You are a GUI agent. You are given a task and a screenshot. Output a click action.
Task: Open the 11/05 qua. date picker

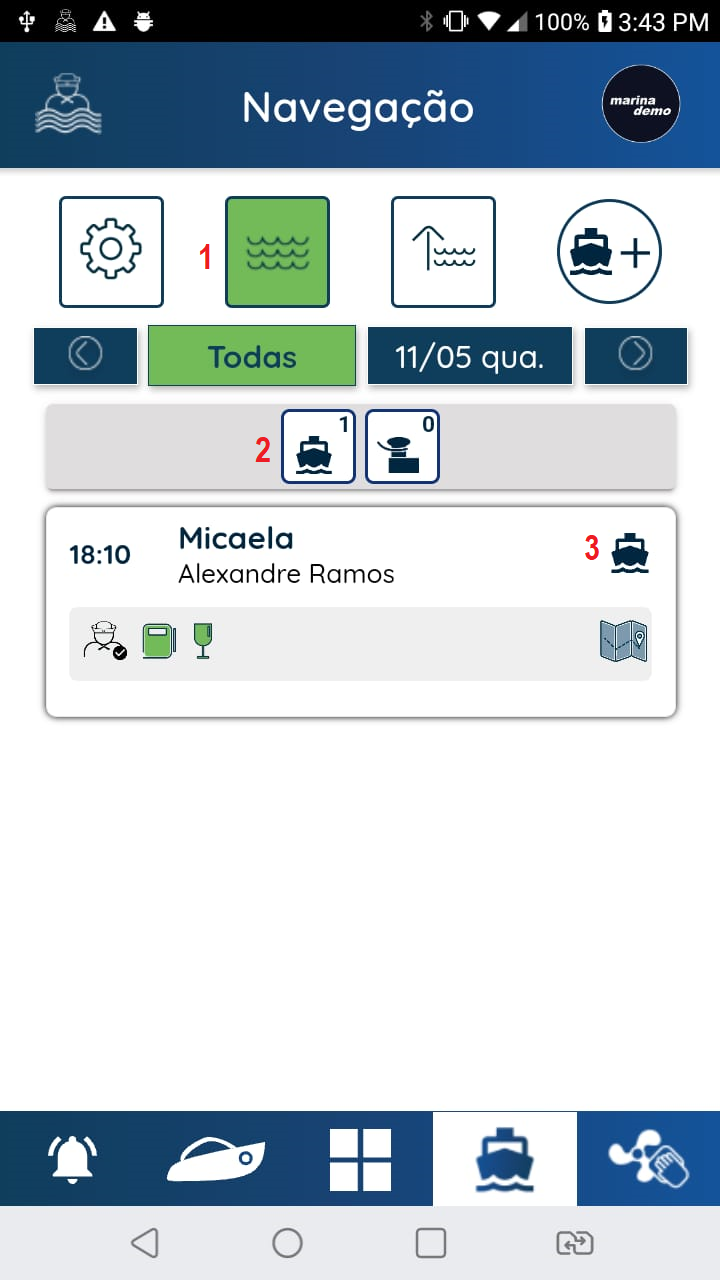click(469, 356)
